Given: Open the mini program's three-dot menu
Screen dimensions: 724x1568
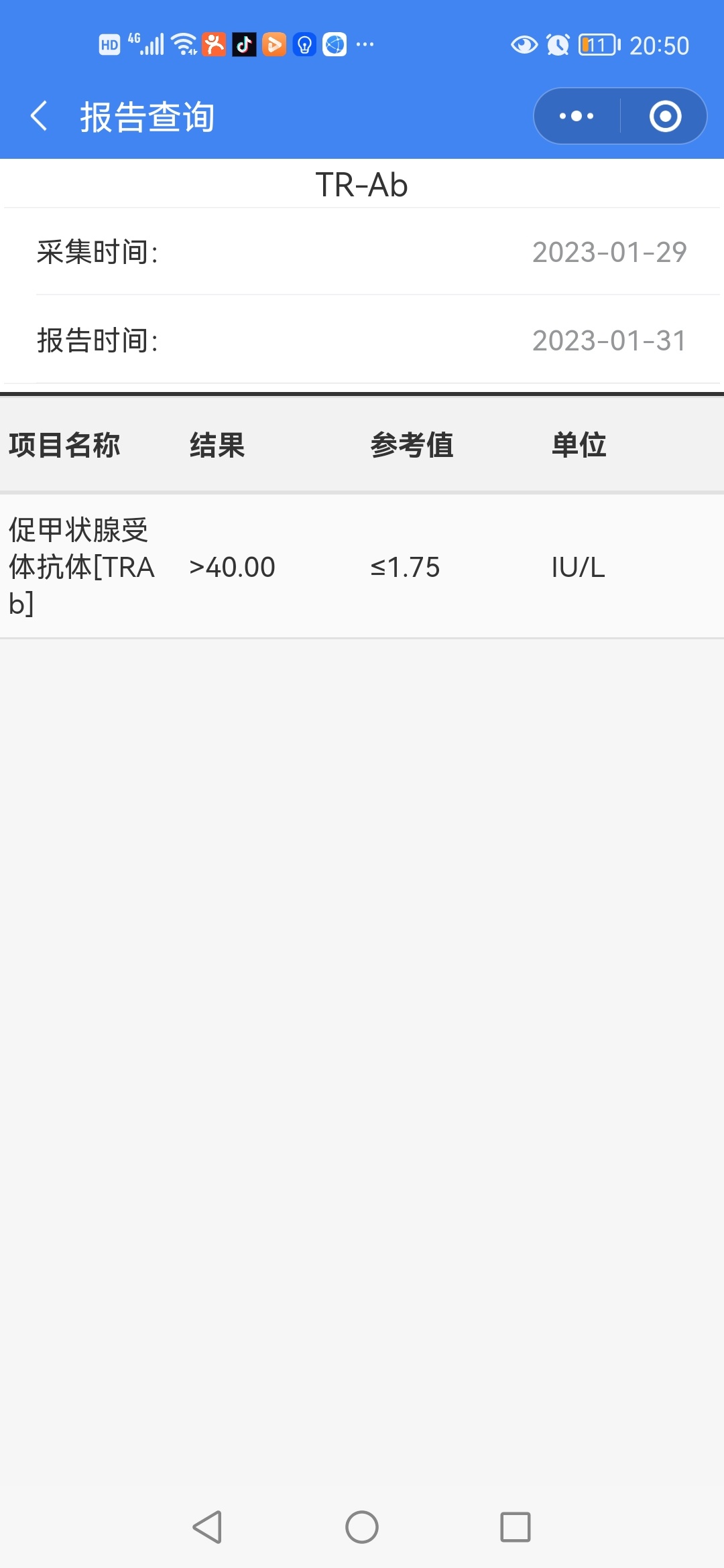Looking at the screenshot, I should [x=577, y=116].
